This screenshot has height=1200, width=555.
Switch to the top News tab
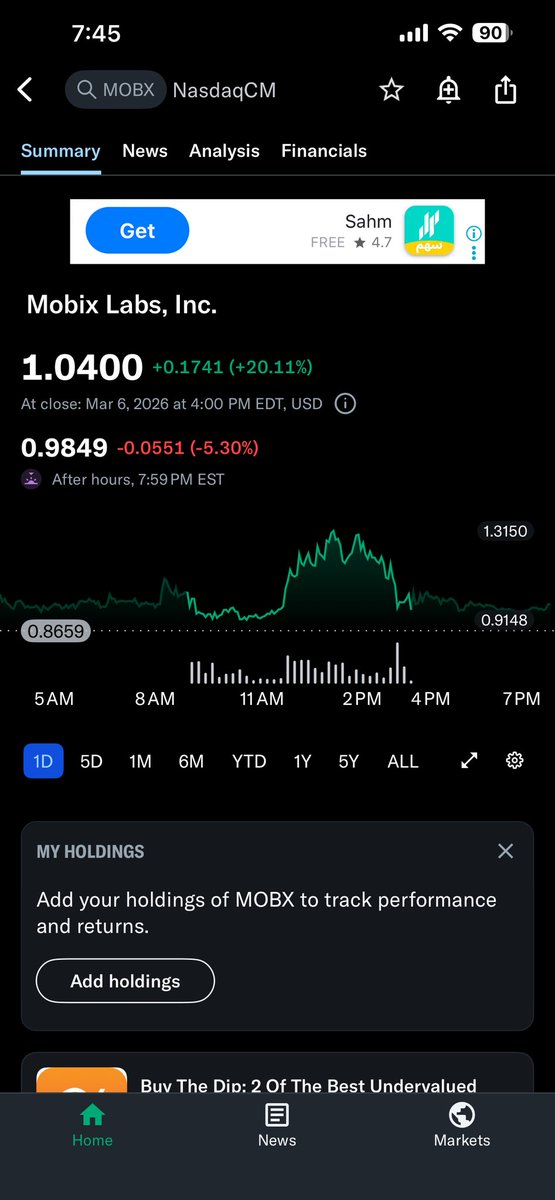tap(145, 151)
